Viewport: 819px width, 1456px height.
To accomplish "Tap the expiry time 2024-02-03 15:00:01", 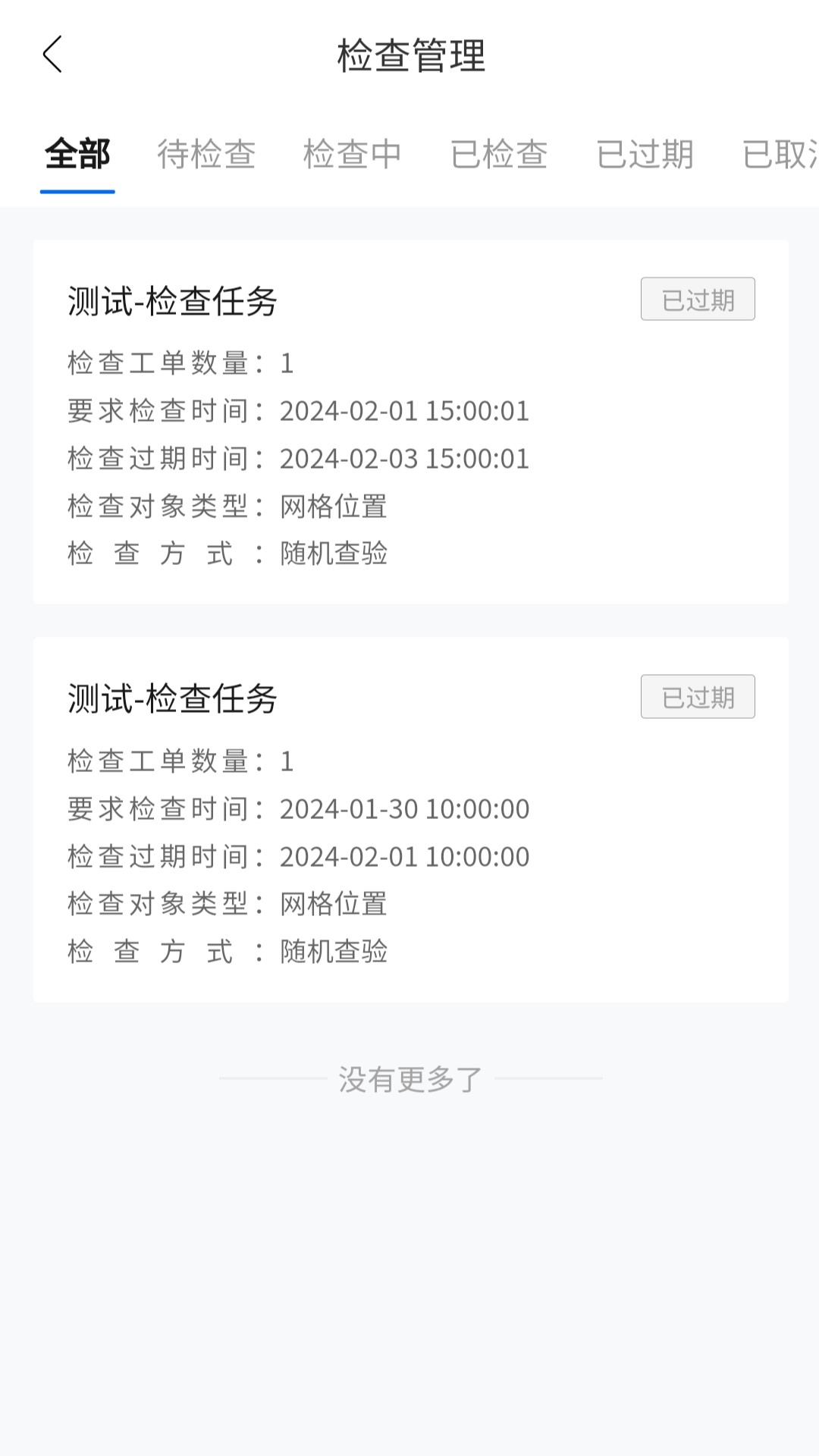I will [x=404, y=458].
